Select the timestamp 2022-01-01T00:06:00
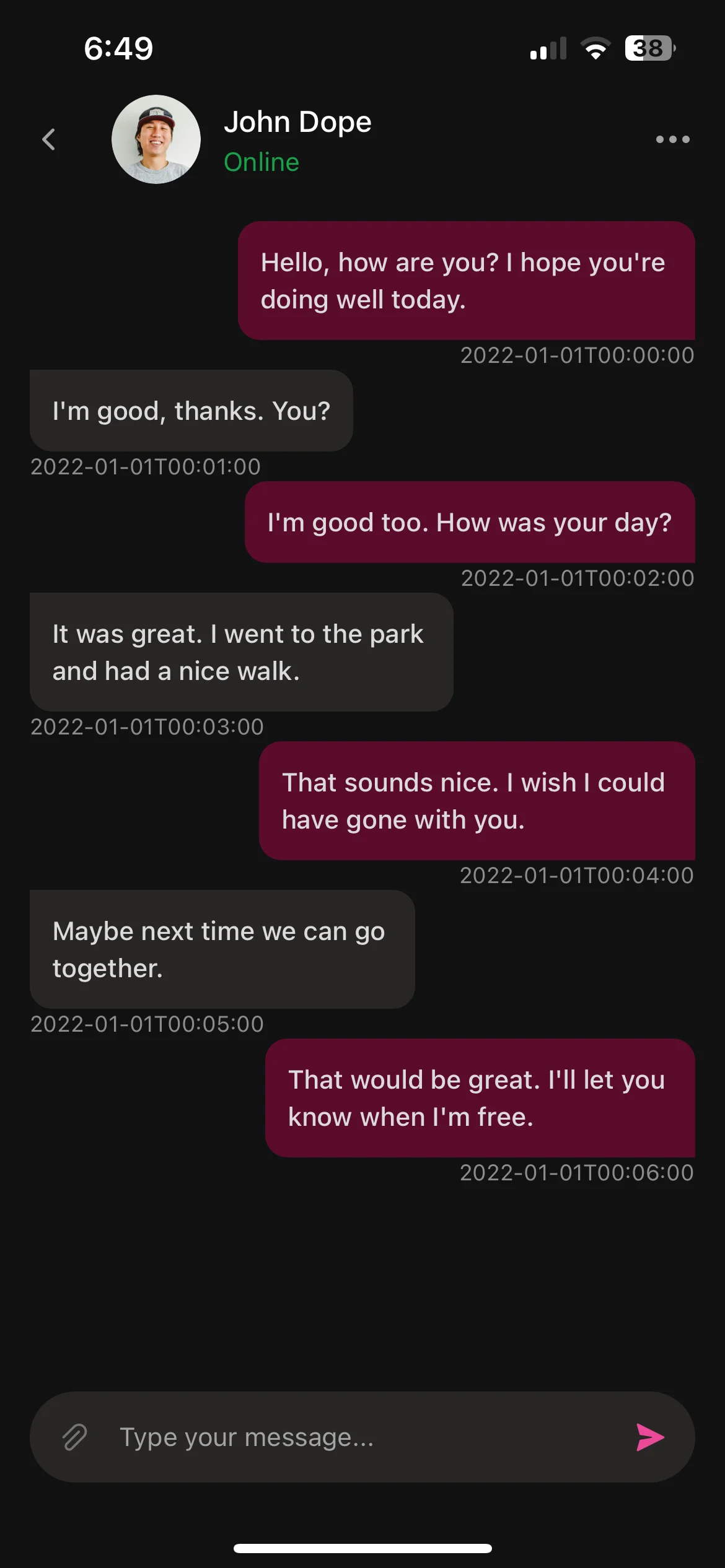 [577, 1172]
